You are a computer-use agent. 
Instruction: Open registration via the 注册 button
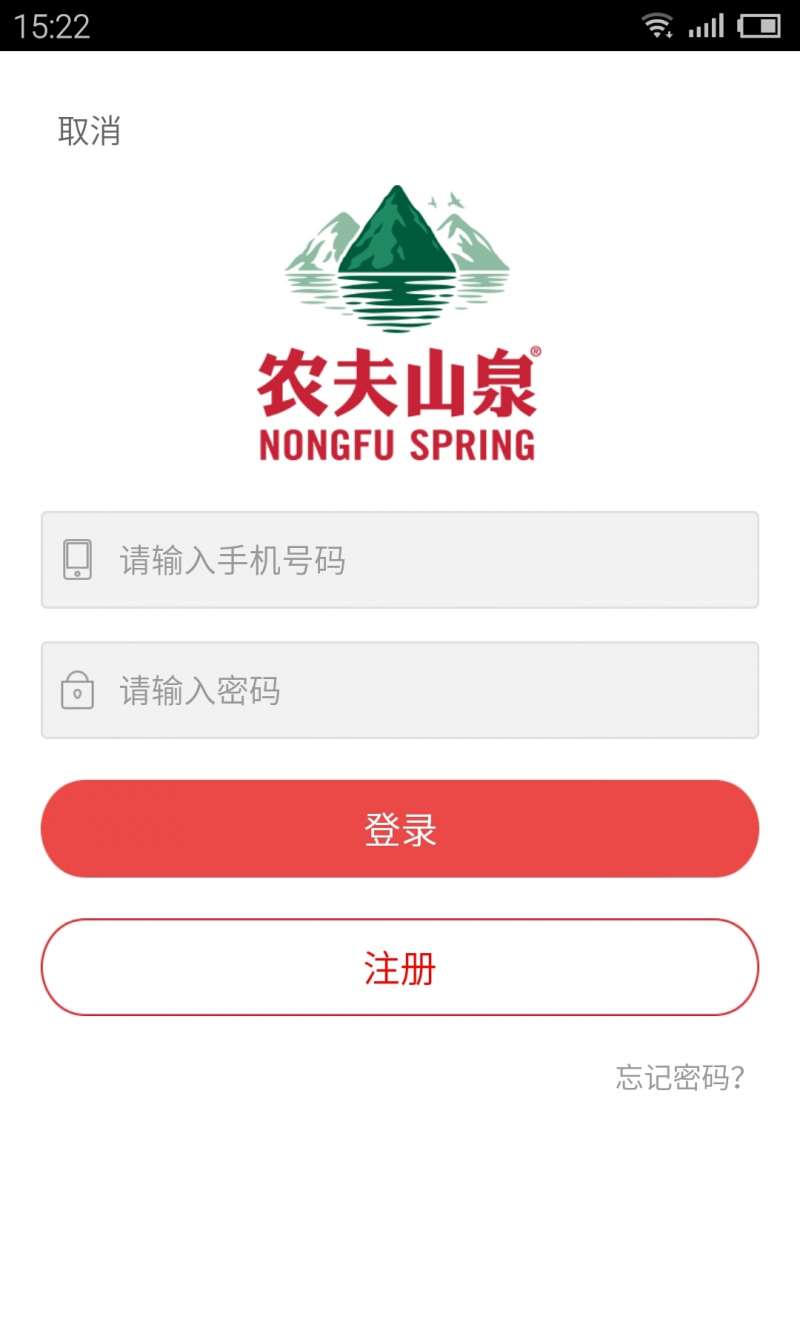[400, 967]
